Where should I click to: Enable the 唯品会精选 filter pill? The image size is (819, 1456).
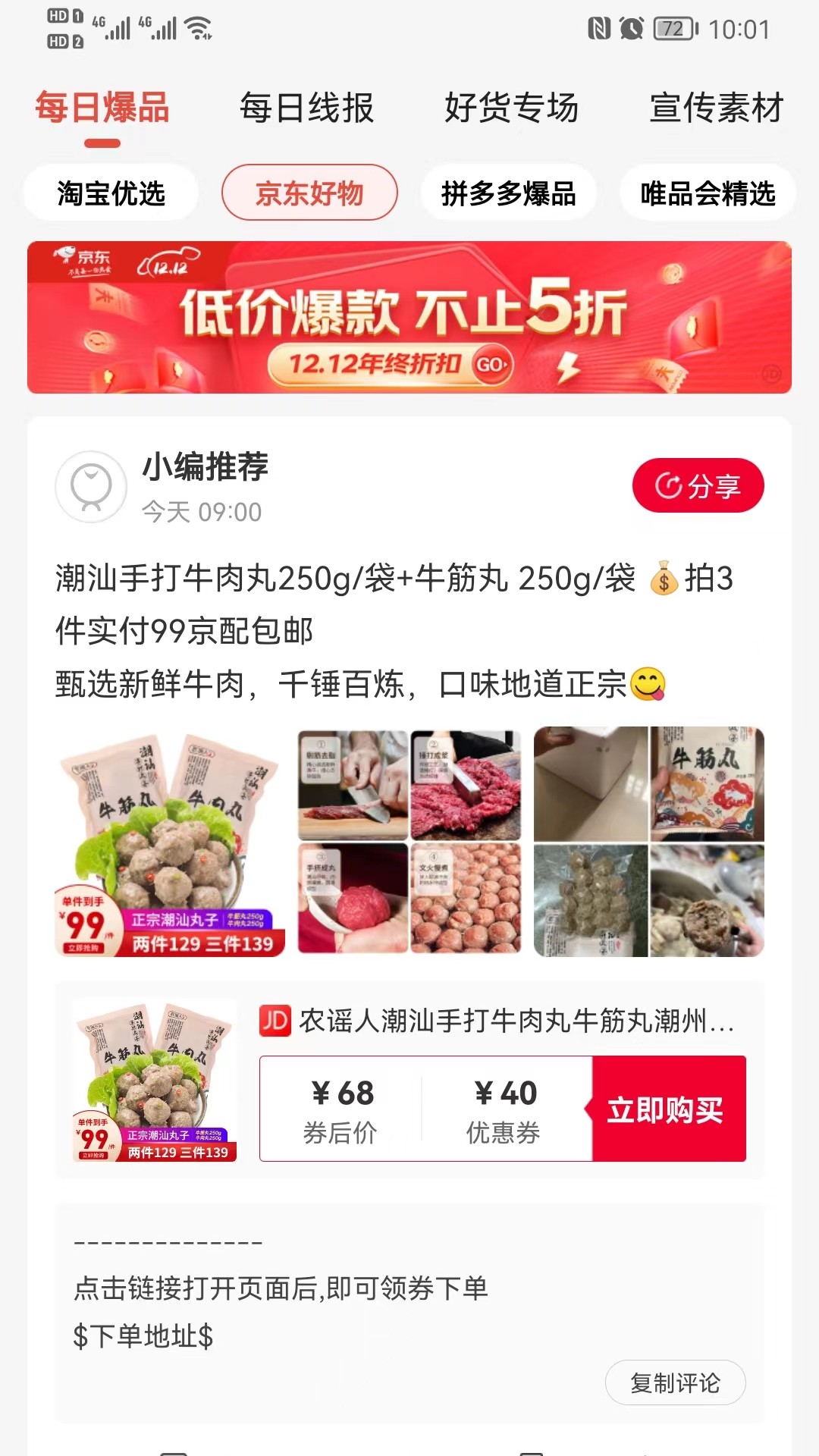click(x=707, y=193)
